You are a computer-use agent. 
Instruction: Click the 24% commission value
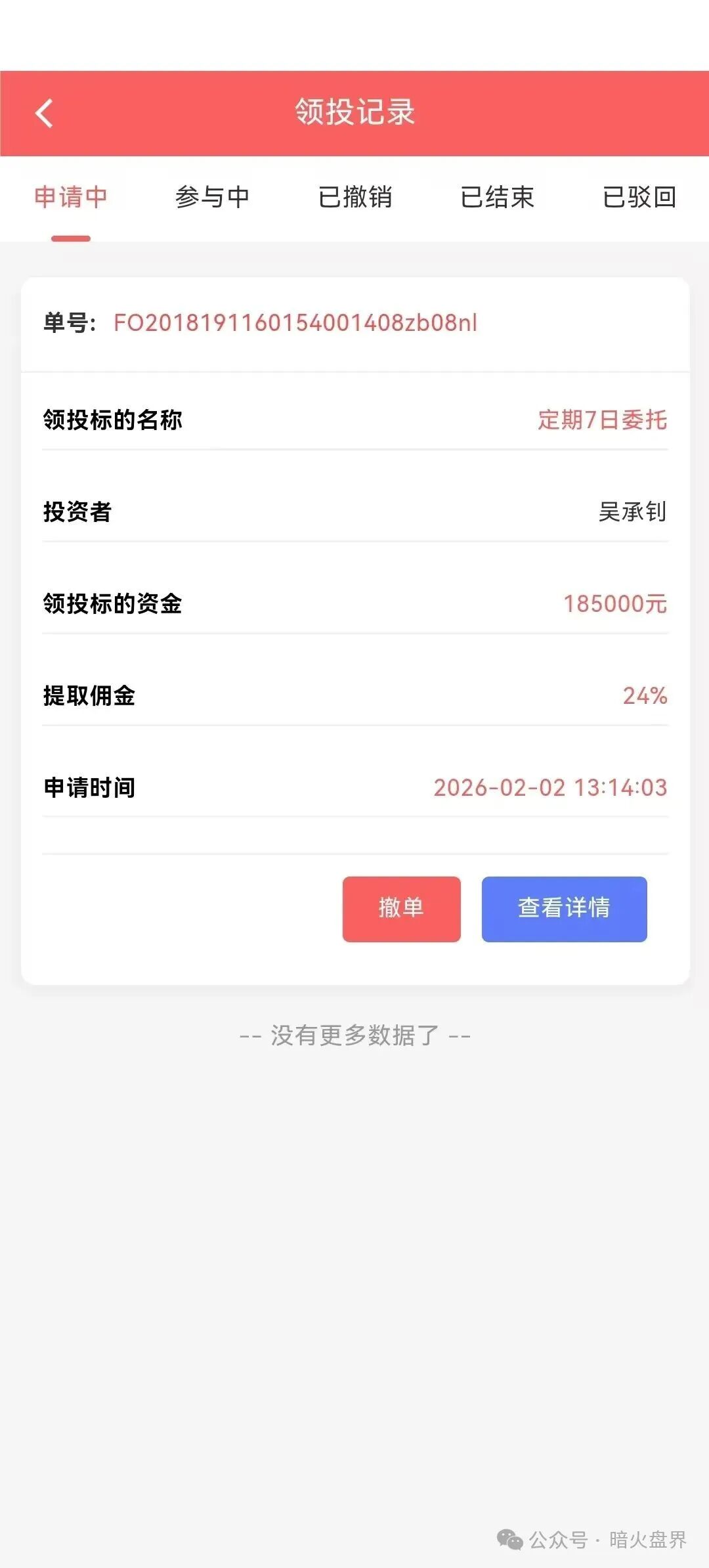(x=645, y=697)
